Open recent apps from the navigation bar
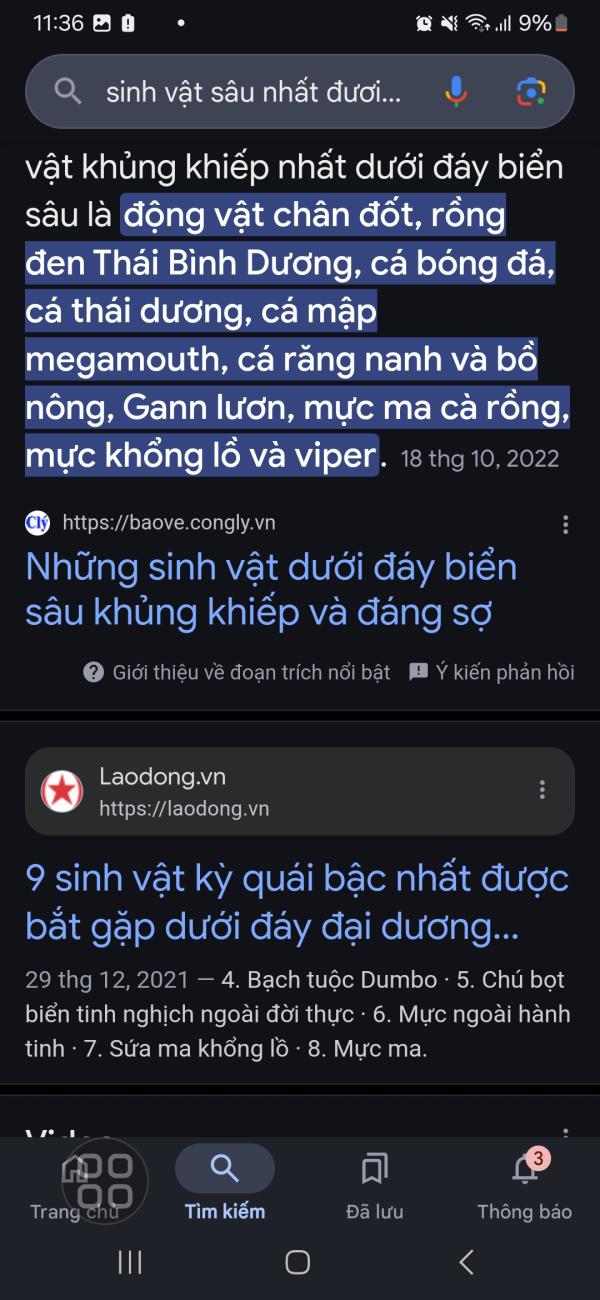Viewport: 600px width, 1300px height. click(130, 1263)
